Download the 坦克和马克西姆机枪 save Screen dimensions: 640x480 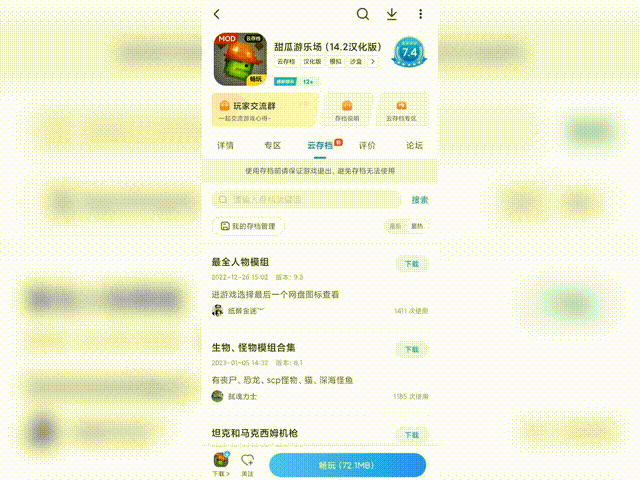(x=411, y=435)
